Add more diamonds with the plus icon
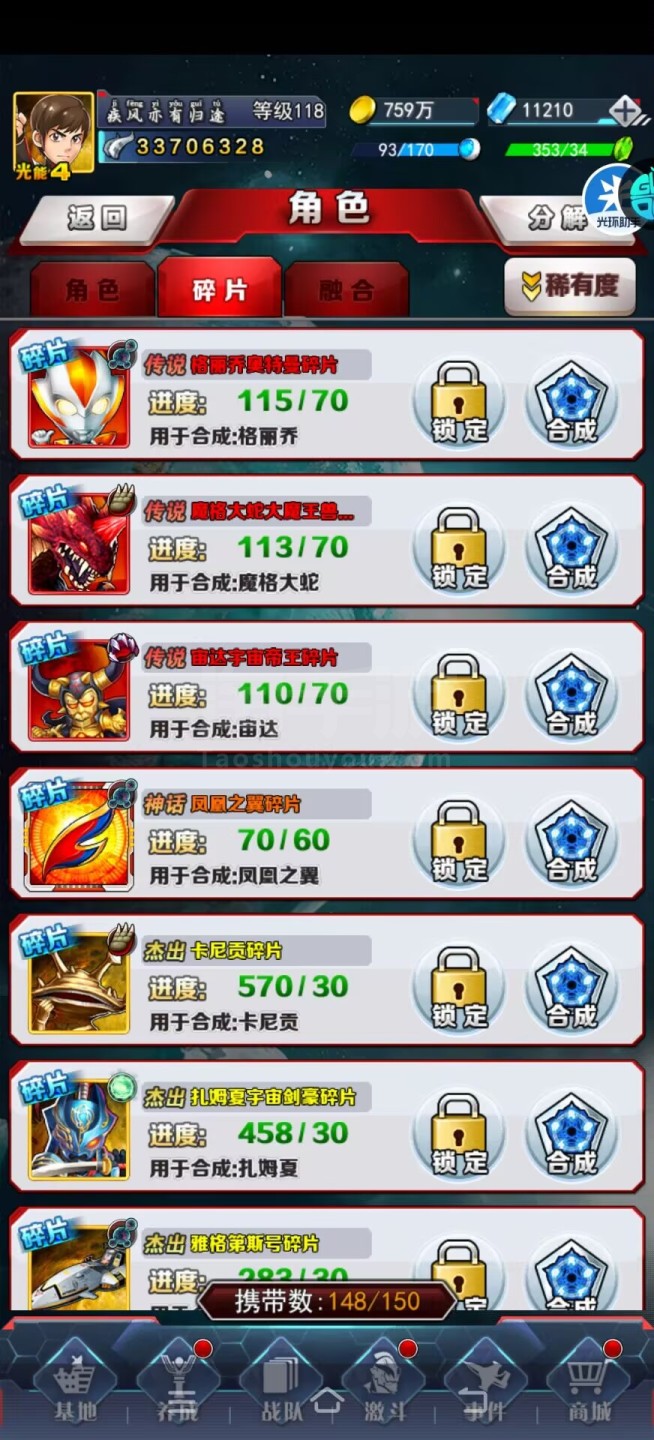This screenshot has width=654, height=1440. (624, 110)
